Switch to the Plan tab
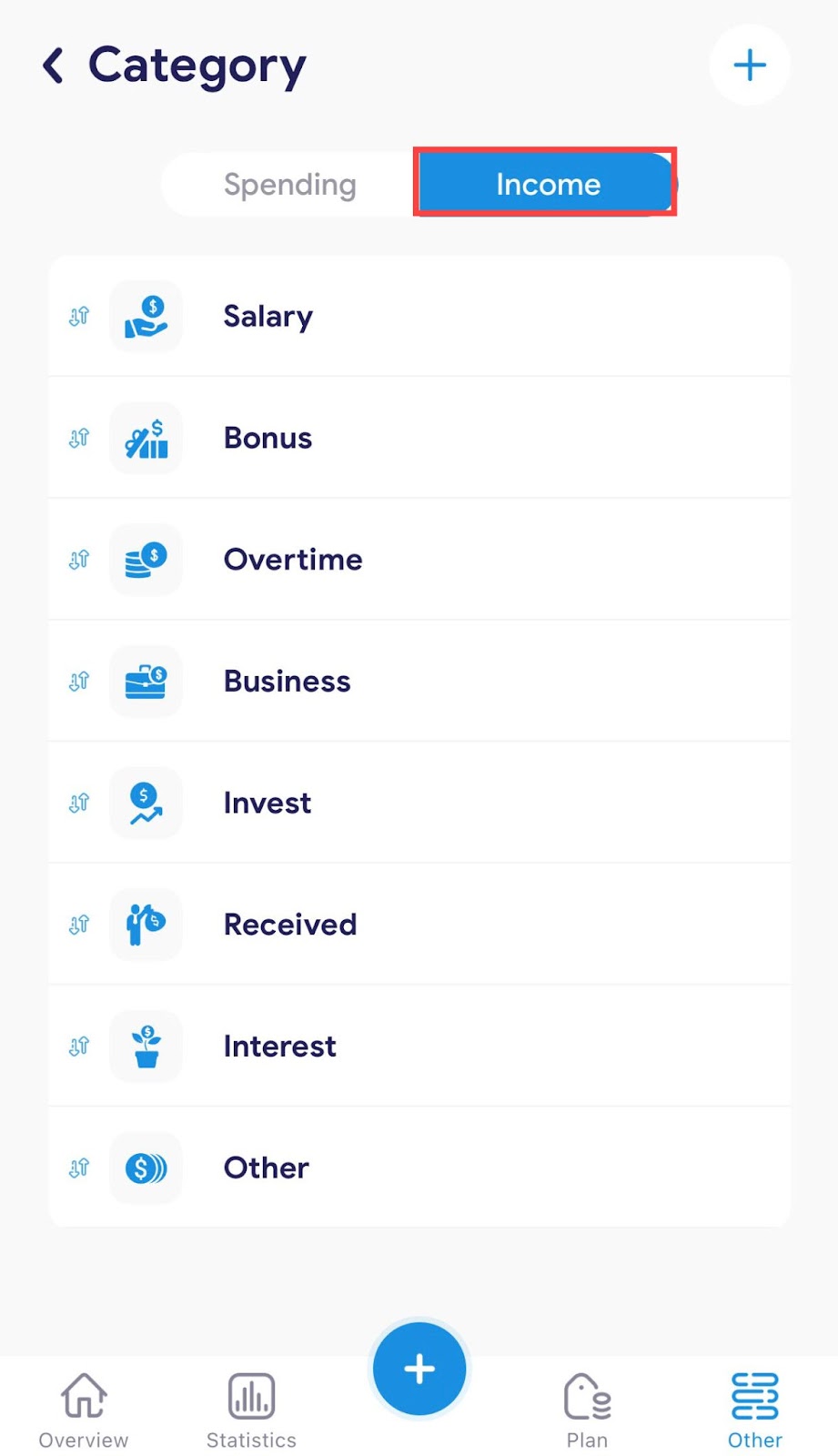 (587, 1410)
